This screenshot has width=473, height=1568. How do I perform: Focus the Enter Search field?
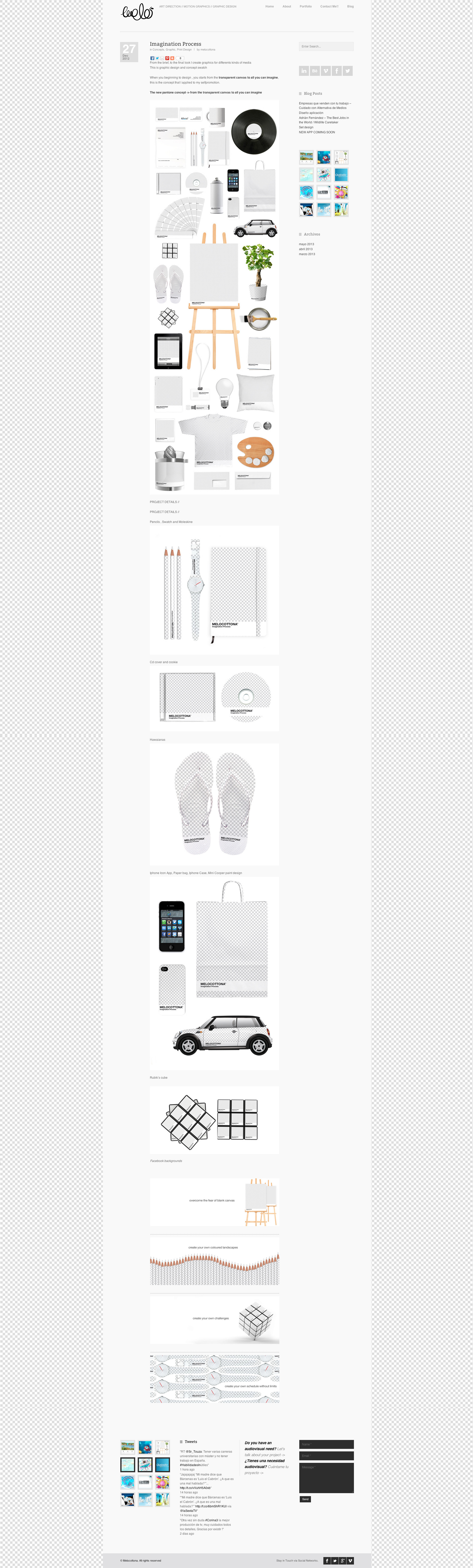[x=326, y=46]
